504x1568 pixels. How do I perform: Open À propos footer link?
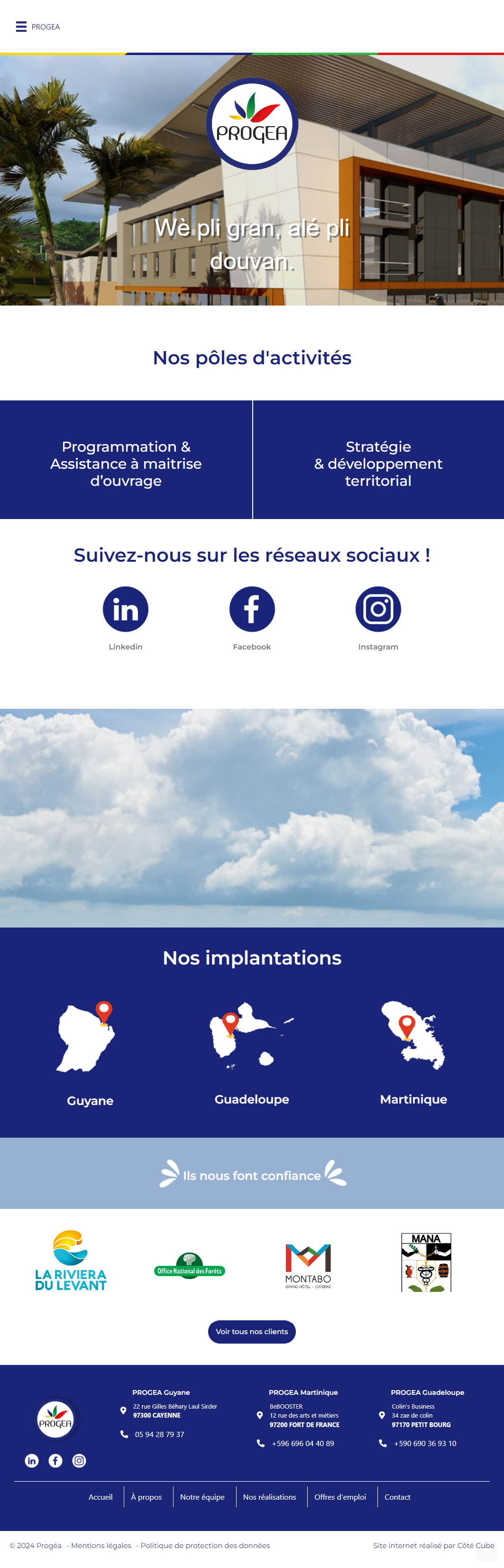pyautogui.click(x=147, y=1497)
